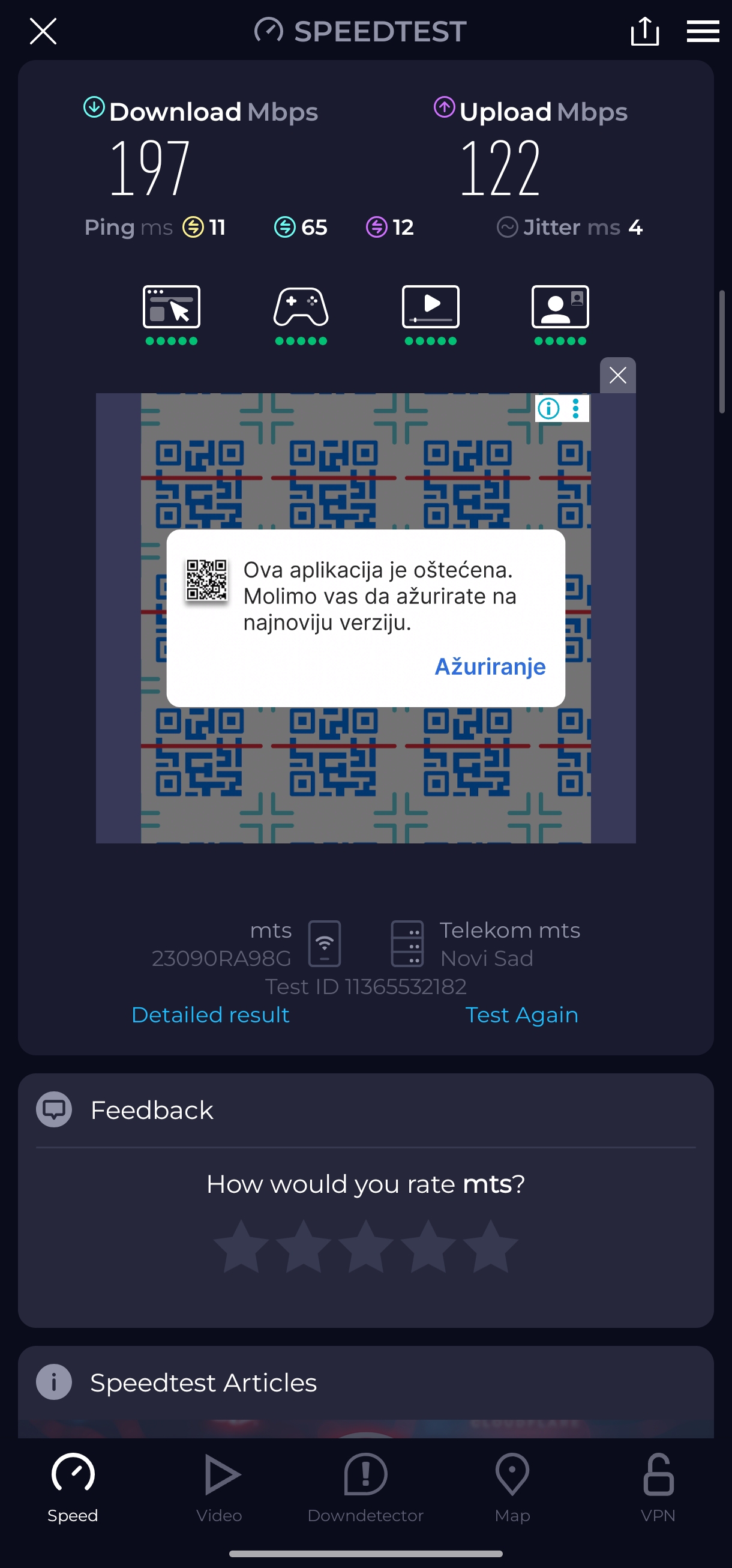Share the speed test result

point(644,31)
